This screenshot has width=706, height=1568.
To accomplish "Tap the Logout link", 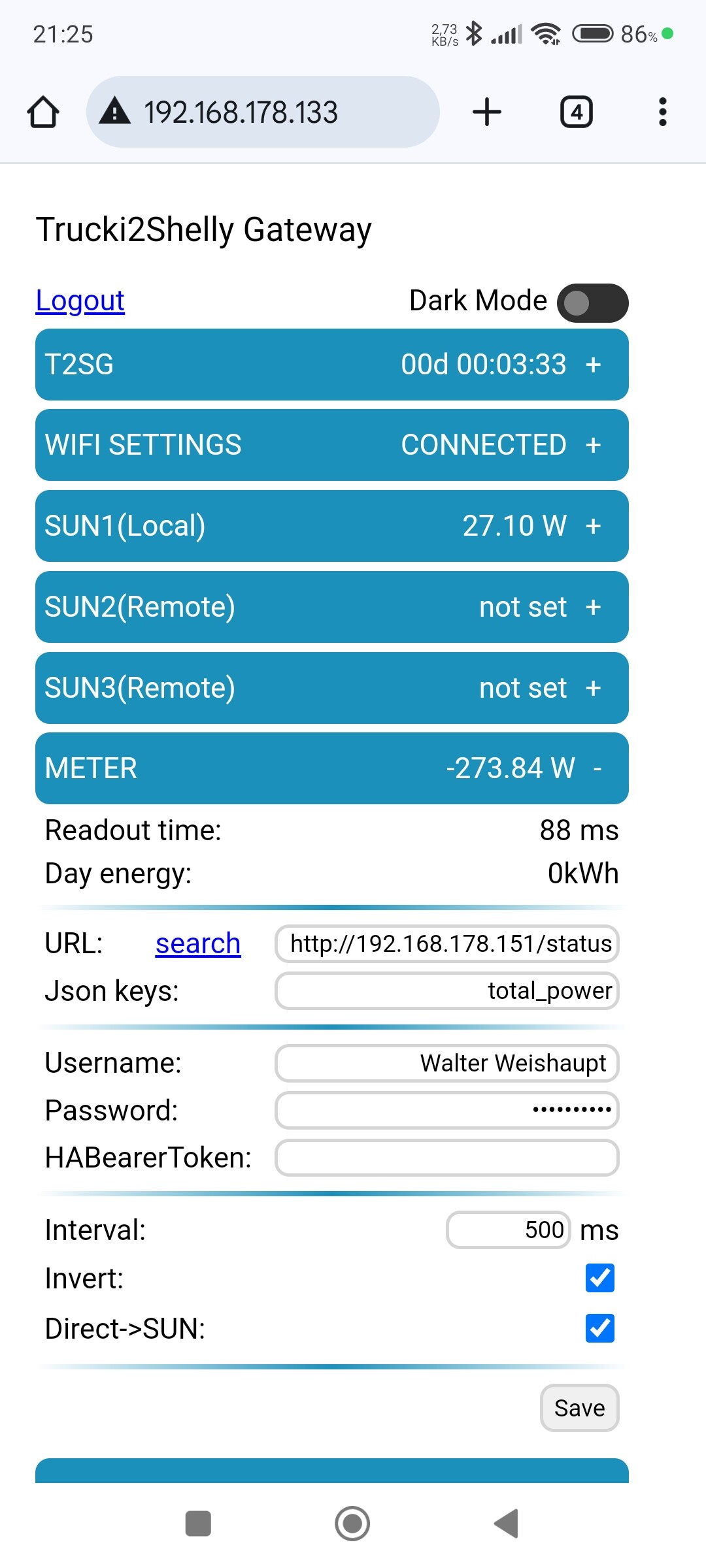I will pos(80,301).
